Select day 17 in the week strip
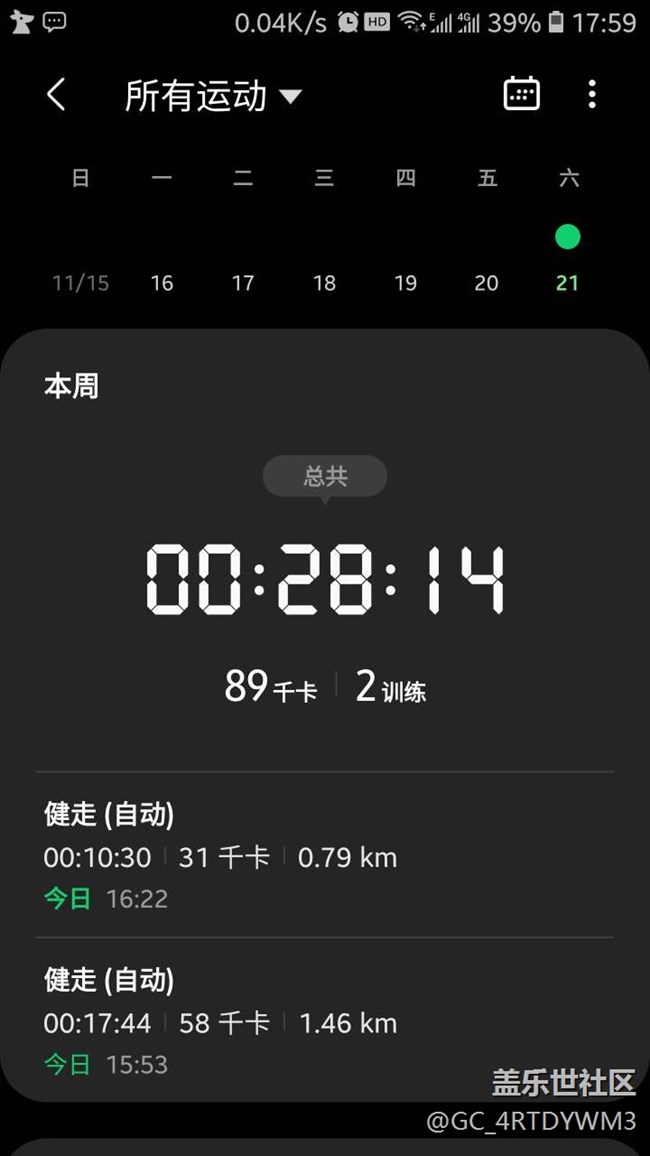The height and width of the screenshot is (1156, 650). coord(243,283)
